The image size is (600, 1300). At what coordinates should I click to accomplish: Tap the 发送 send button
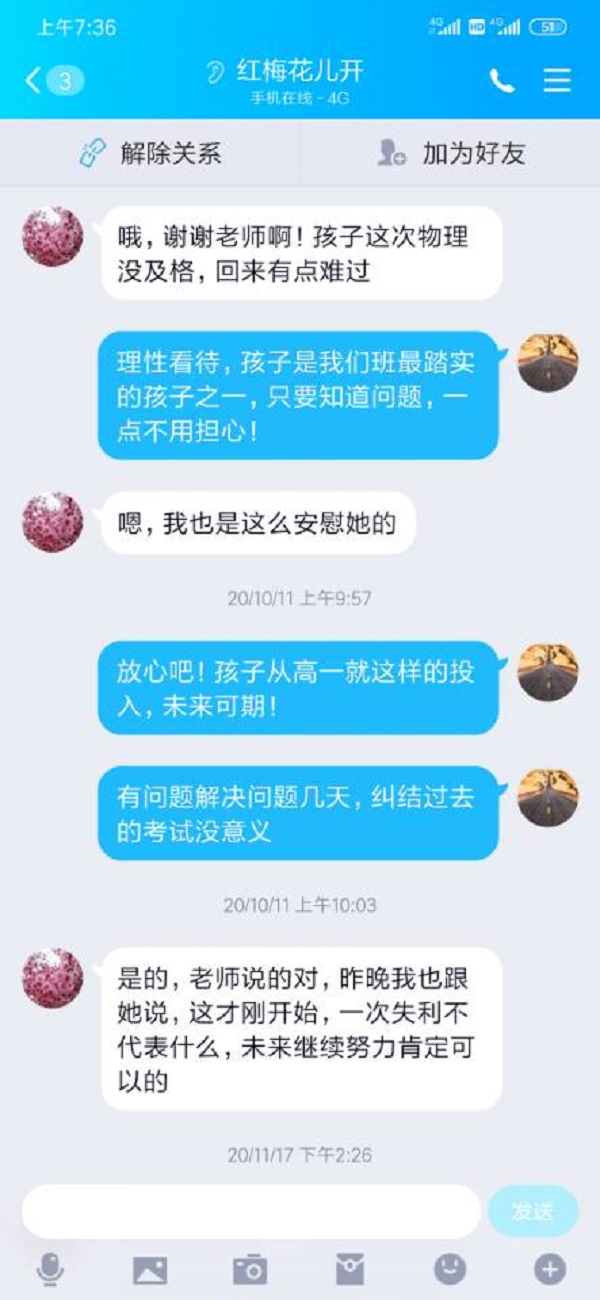point(532,1211)
